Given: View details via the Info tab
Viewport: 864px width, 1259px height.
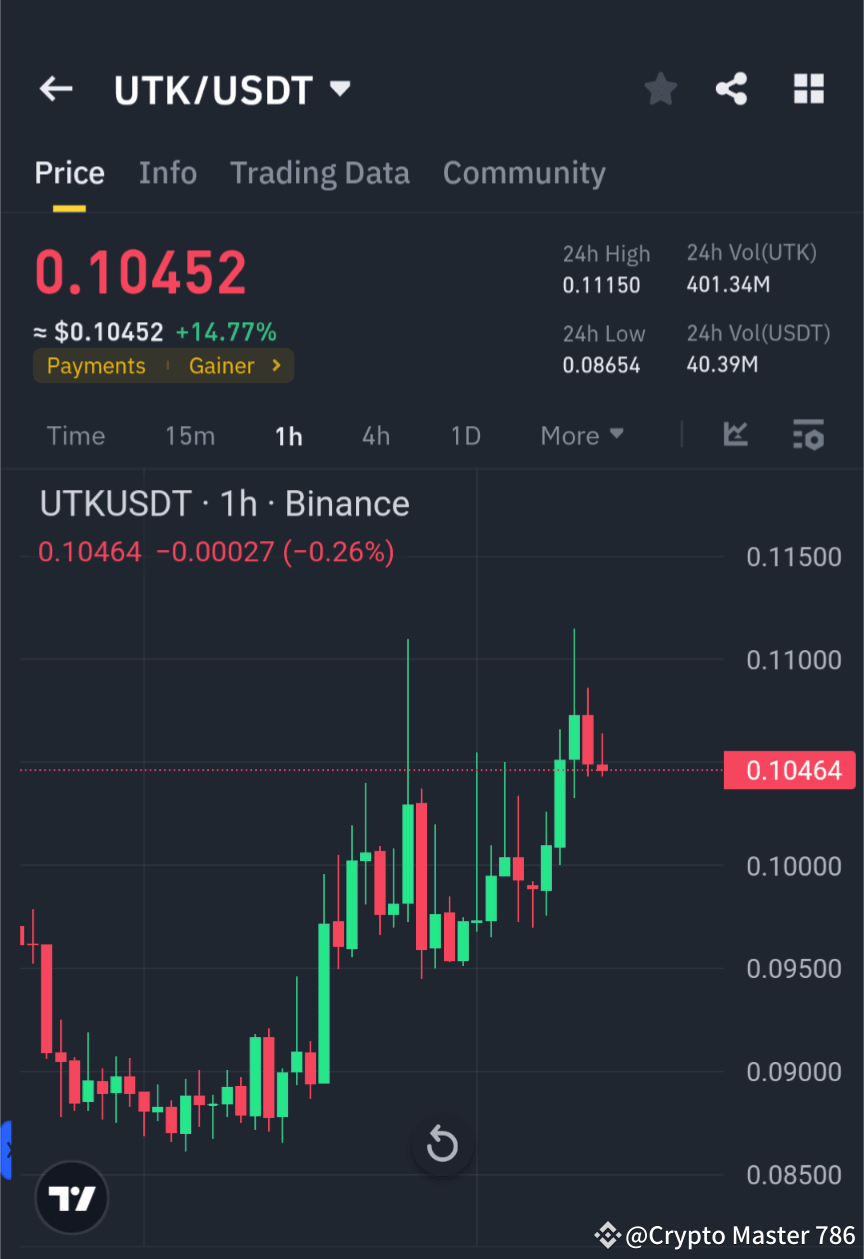Looking at the screenshot, I should (x=167, y=172).
